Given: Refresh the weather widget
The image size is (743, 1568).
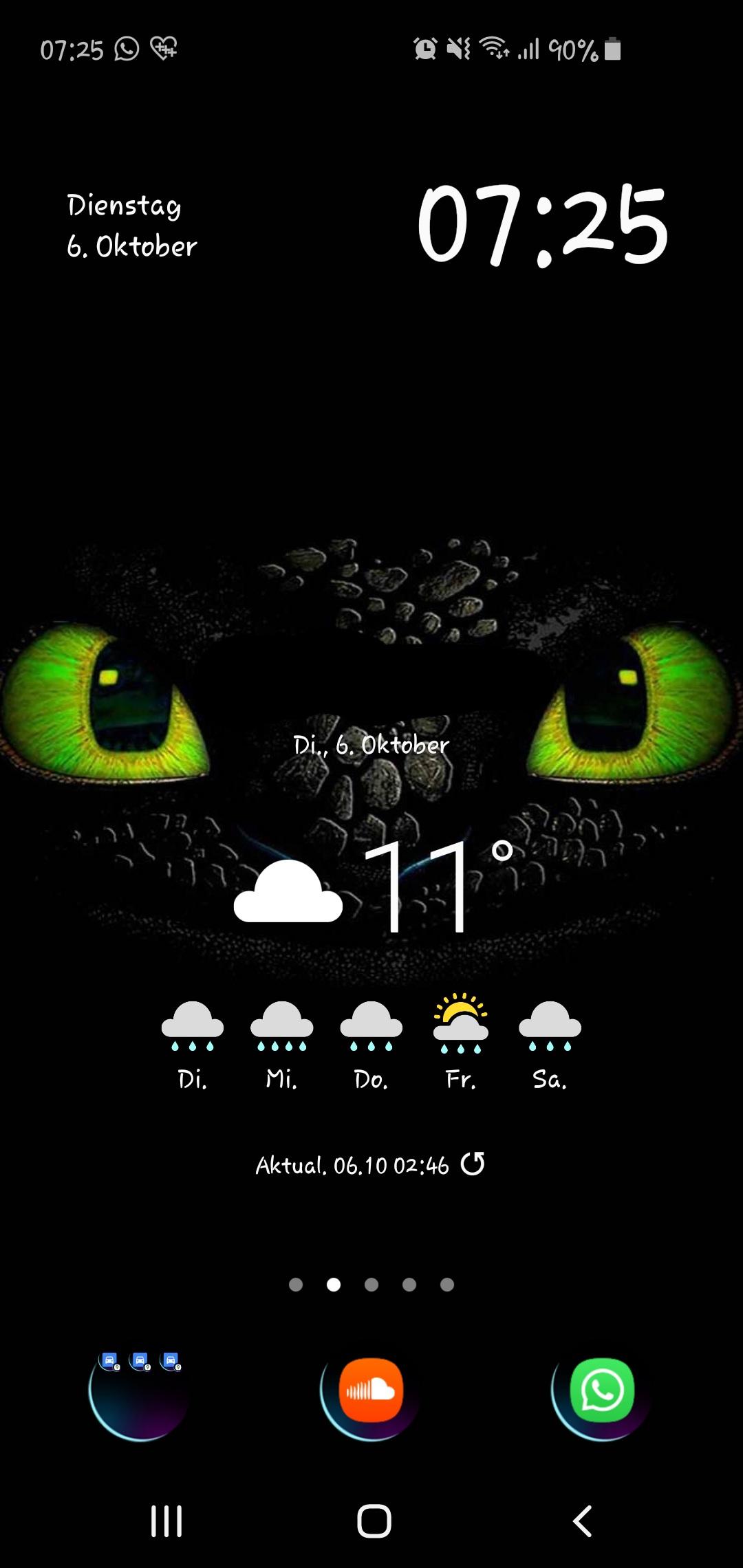Looking at the screenshot, I should pyautogui.click(x=473, y=1164).
